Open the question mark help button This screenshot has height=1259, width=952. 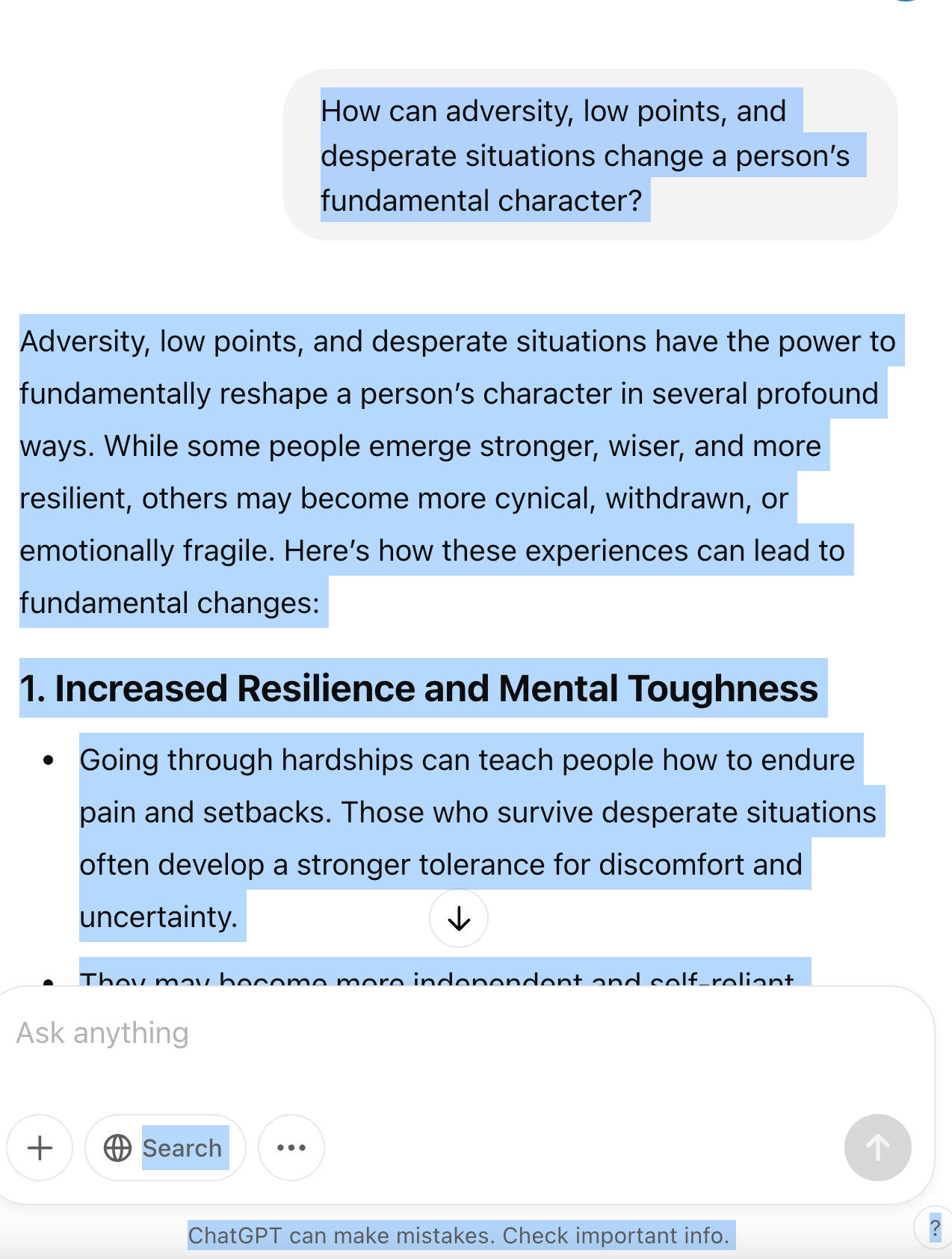935,1228
